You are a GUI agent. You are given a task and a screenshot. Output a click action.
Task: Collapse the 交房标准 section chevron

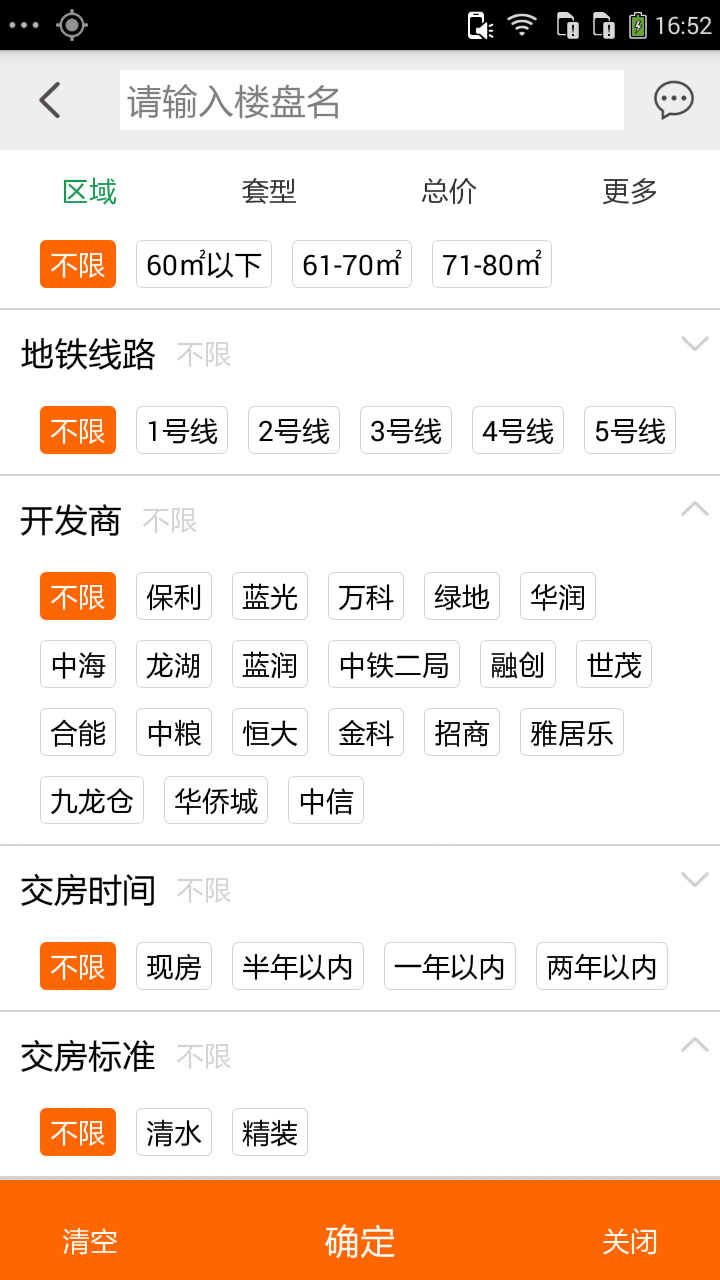coord(694,1044)
